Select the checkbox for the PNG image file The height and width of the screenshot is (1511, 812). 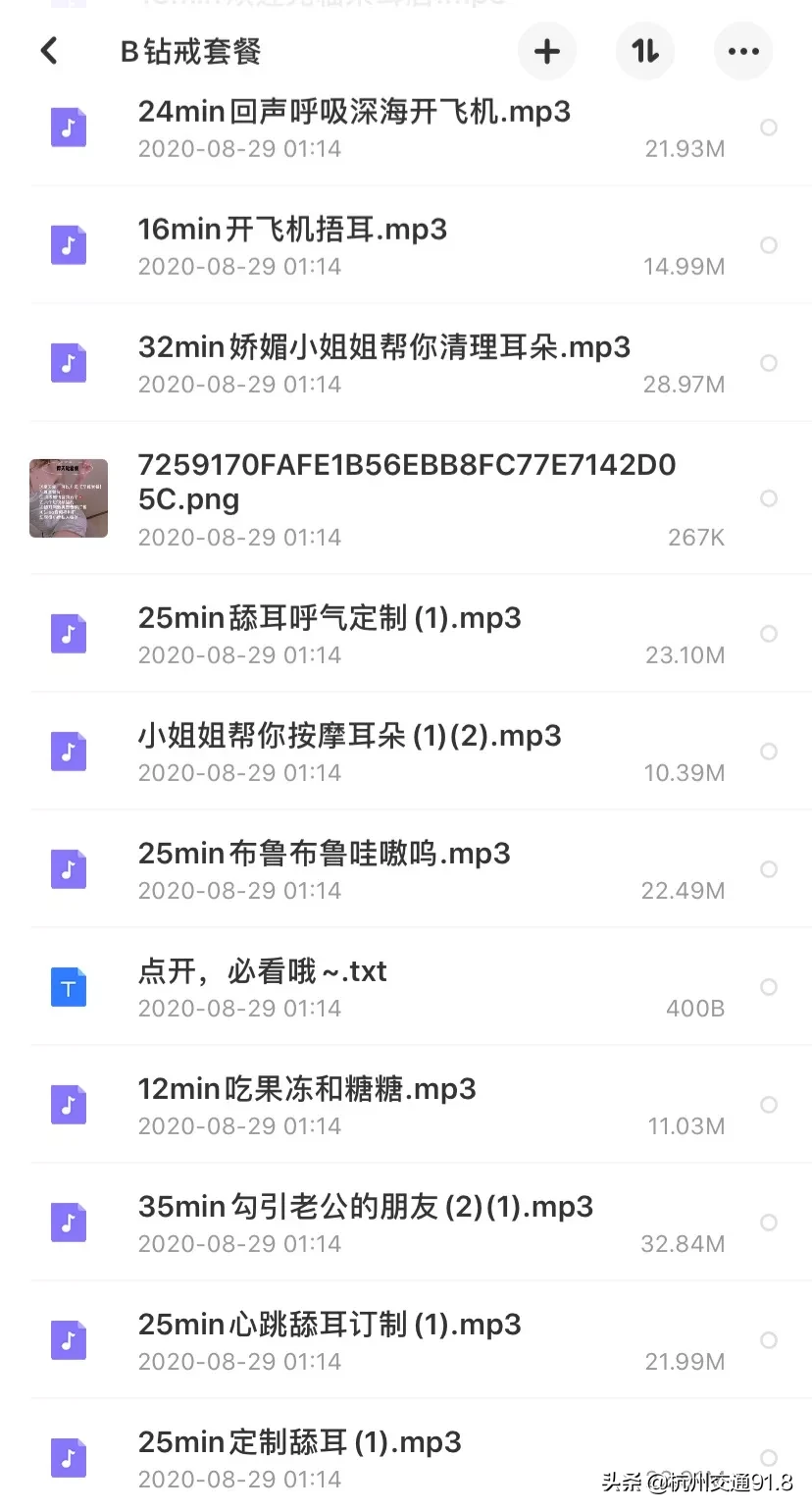pyautogui.click(x=769, y=498)
